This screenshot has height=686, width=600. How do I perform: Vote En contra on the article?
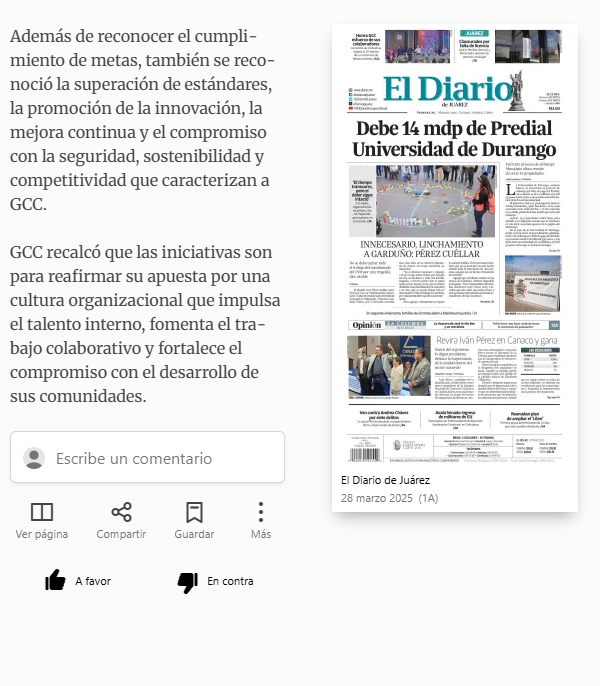(x=215, y=581)
